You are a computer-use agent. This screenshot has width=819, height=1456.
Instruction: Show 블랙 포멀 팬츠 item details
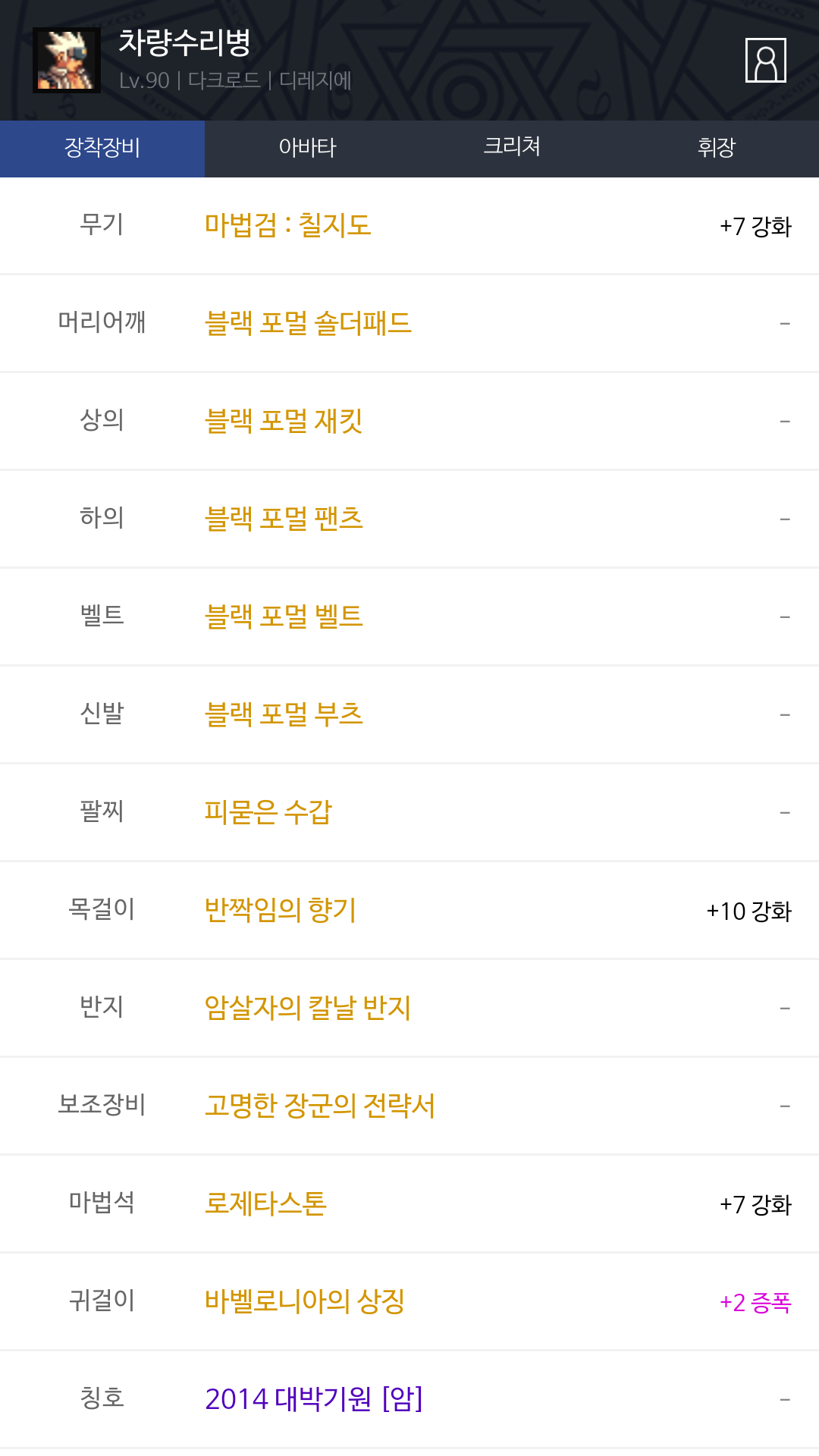click(x=284, y=519)
